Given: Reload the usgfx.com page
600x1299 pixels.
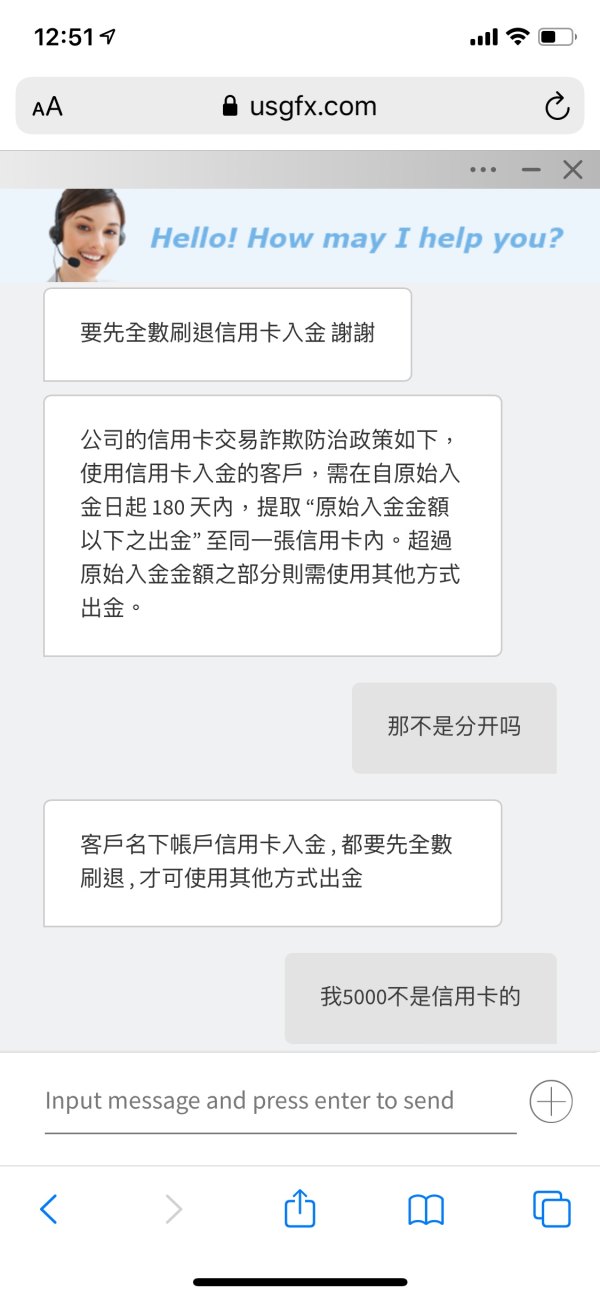Looking at the screenshot, I should click(x=556, y=106).
